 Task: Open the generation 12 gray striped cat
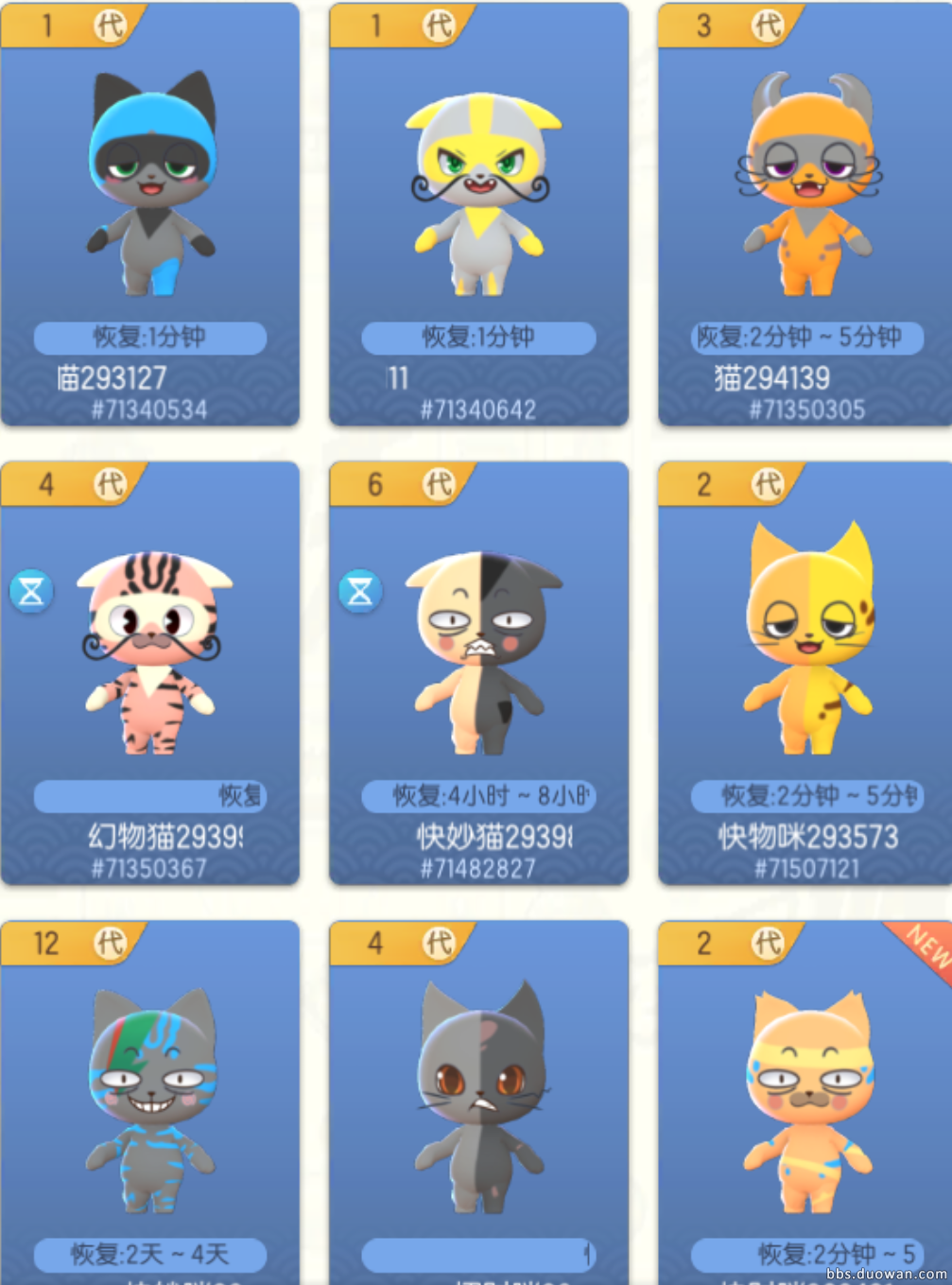click(149, 1102)
